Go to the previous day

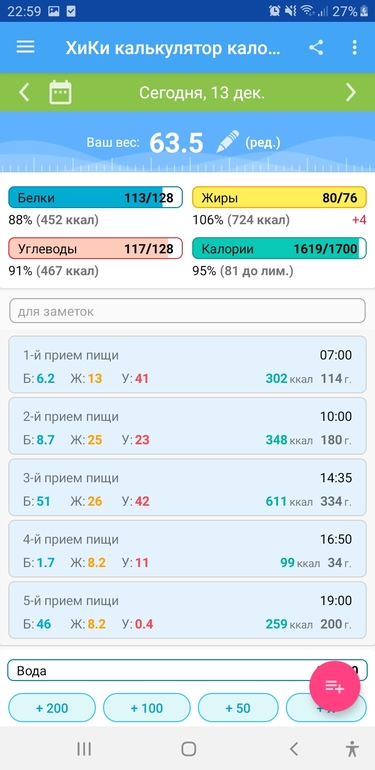[x=24, y=92]
